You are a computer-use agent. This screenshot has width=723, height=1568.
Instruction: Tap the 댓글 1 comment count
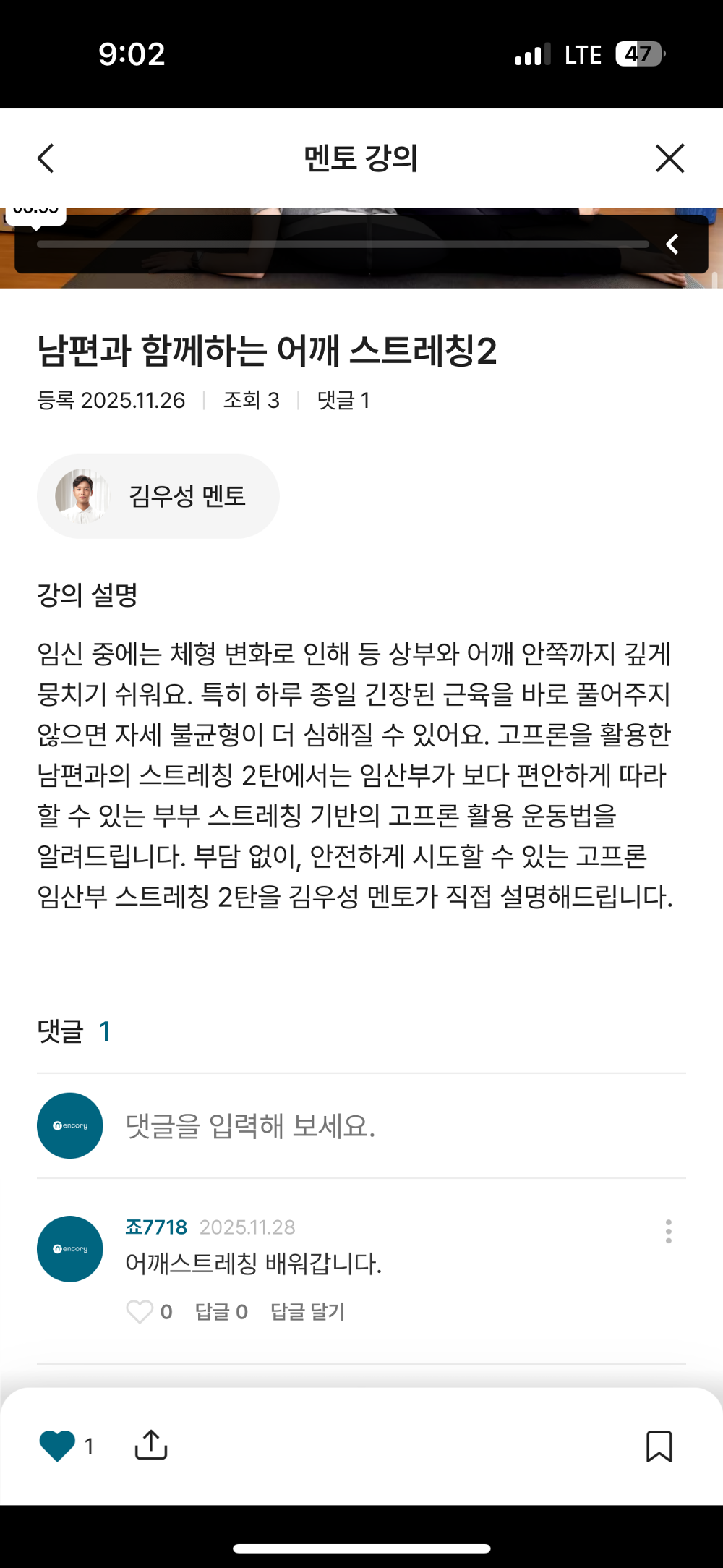tap(343, 400)
